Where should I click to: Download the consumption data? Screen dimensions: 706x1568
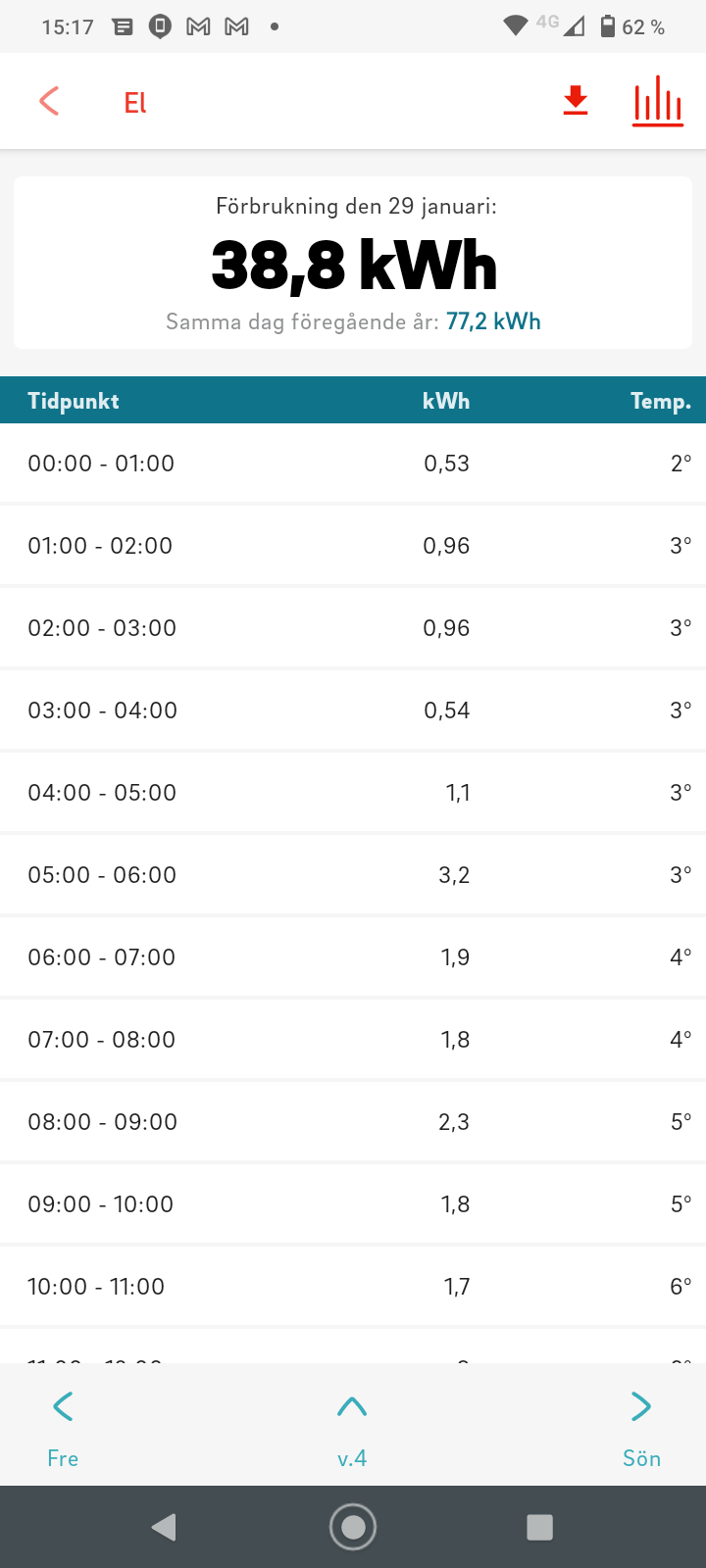point(576,101)
